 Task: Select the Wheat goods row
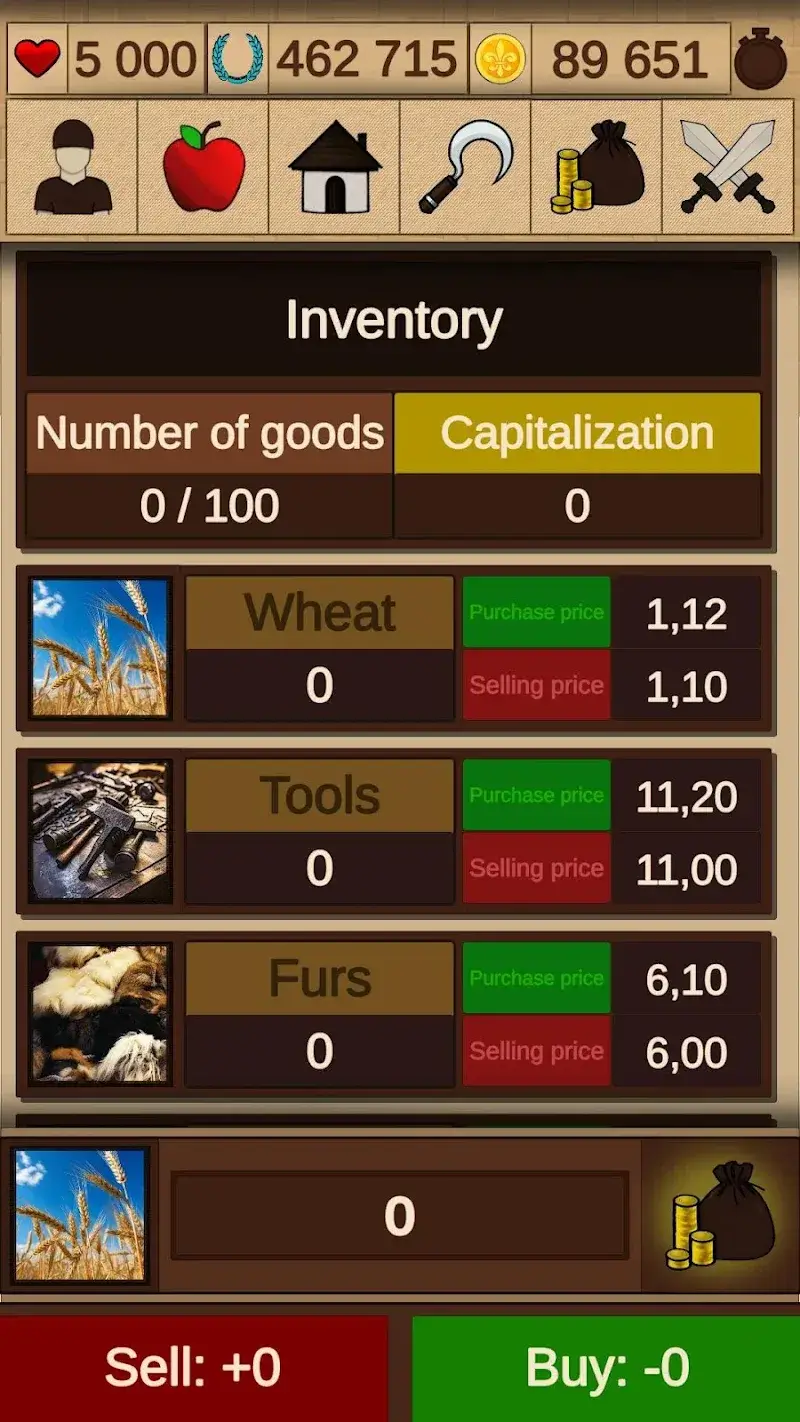pyautogui.click(x=320, y=648)
